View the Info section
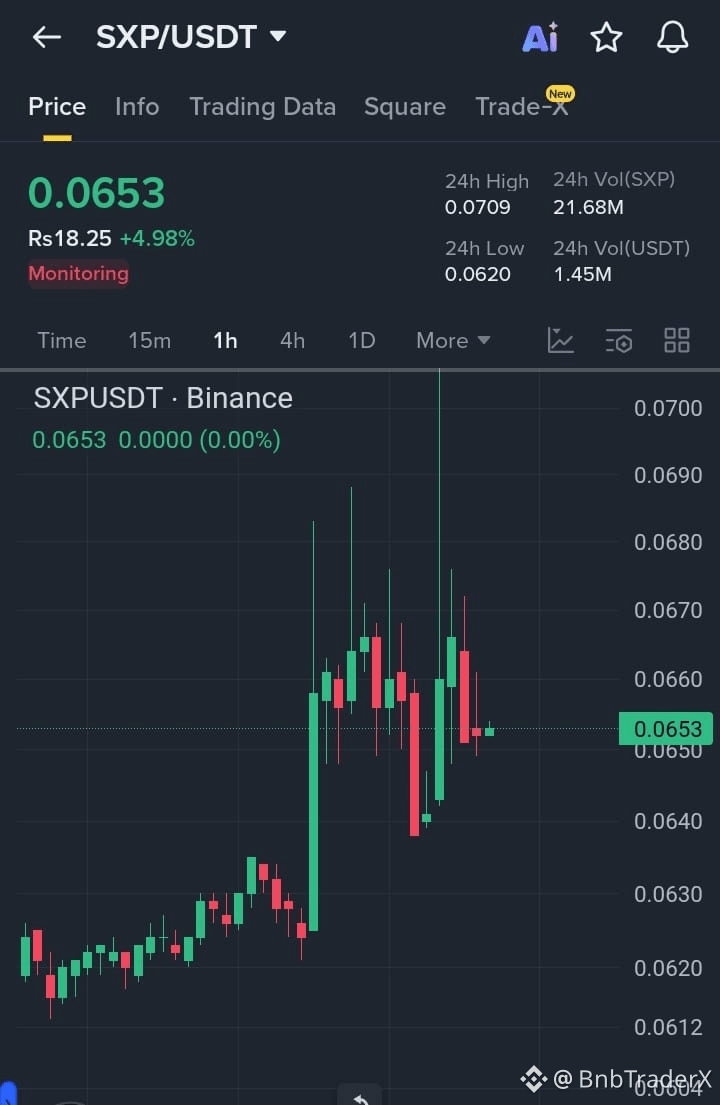Screen dimensions: 720x1105 tap(137, 106)
